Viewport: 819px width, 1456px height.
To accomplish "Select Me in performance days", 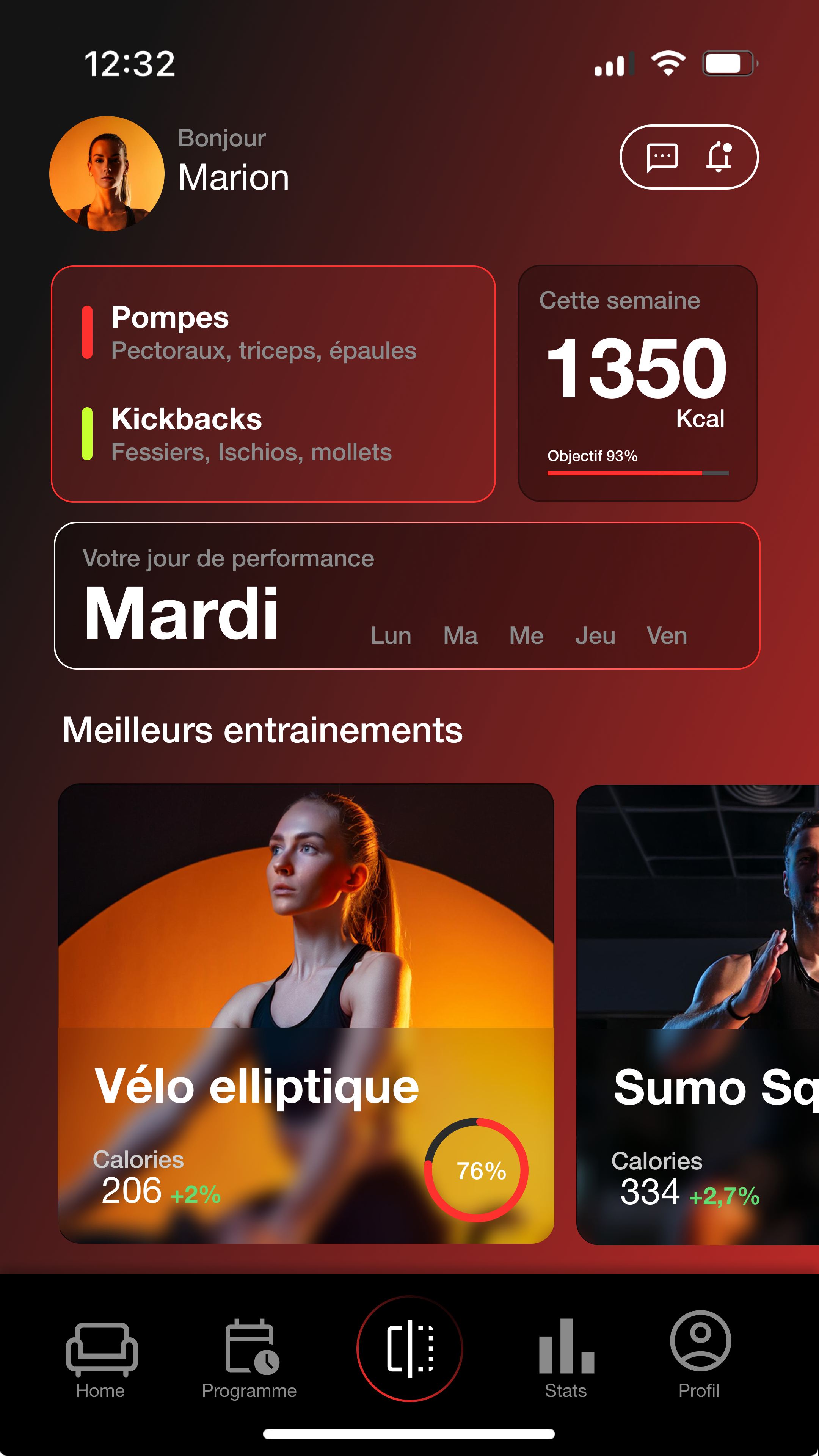I will point(526,636).
